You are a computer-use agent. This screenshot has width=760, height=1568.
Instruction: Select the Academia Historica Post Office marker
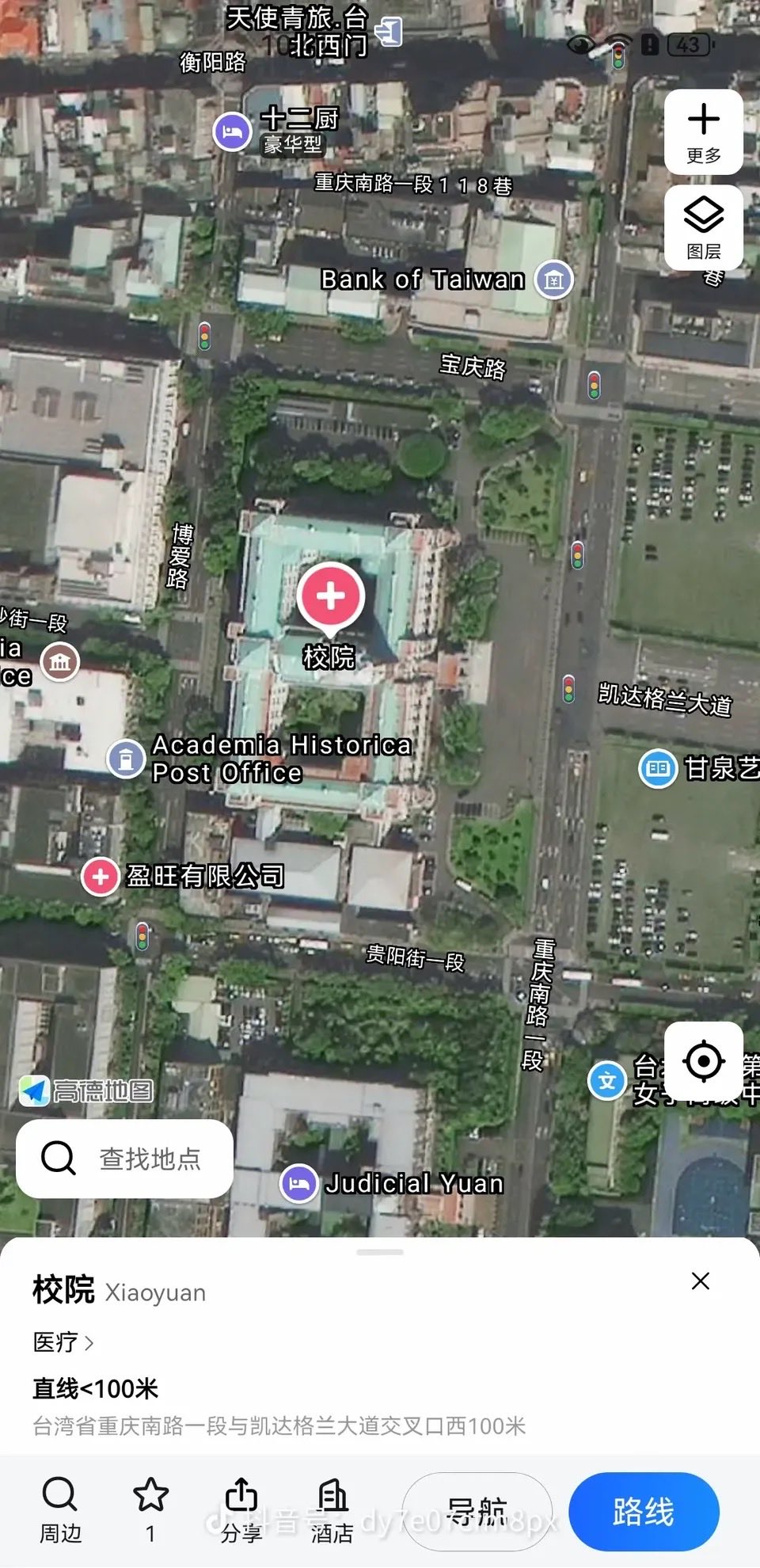[x=125, y=759]
